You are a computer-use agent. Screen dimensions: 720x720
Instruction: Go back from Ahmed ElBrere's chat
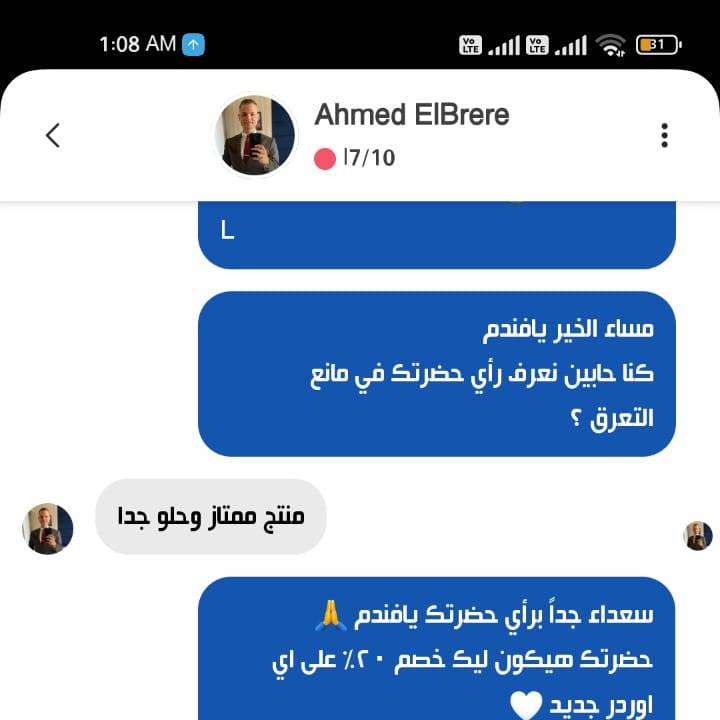pyautogui.click(x=53, y=135)
